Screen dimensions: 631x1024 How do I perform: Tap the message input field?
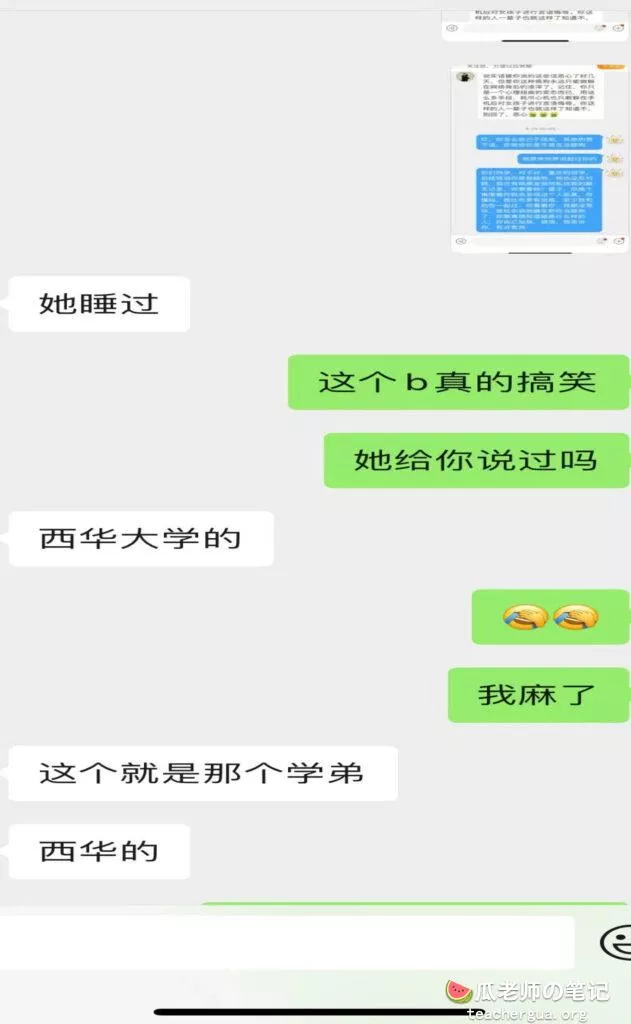[290, 942]
